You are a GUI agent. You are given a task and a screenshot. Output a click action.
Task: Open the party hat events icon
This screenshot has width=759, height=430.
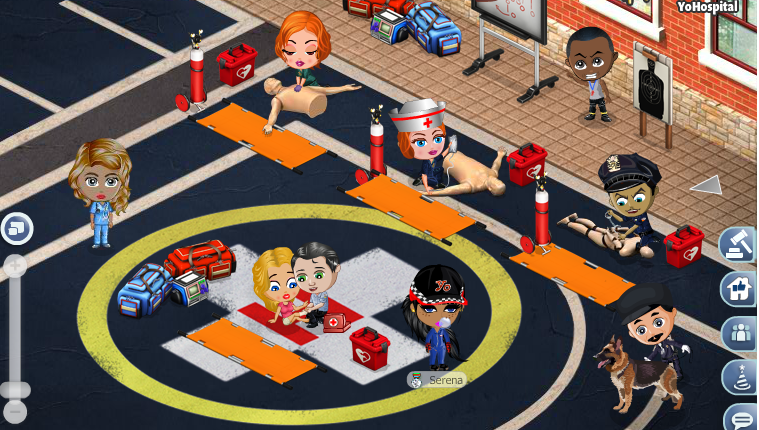(x=739, y=377)
